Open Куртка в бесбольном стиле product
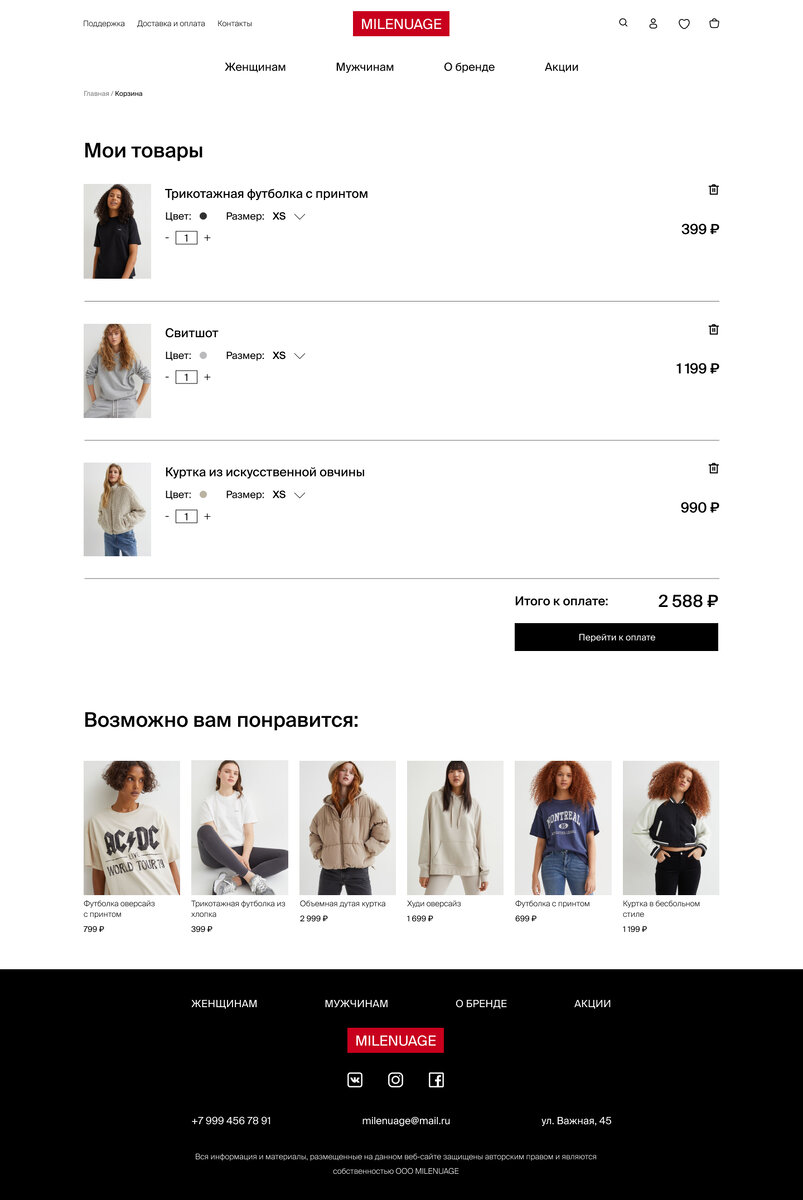The height and width of the screenshot is (1200, 803). [670, 828]
